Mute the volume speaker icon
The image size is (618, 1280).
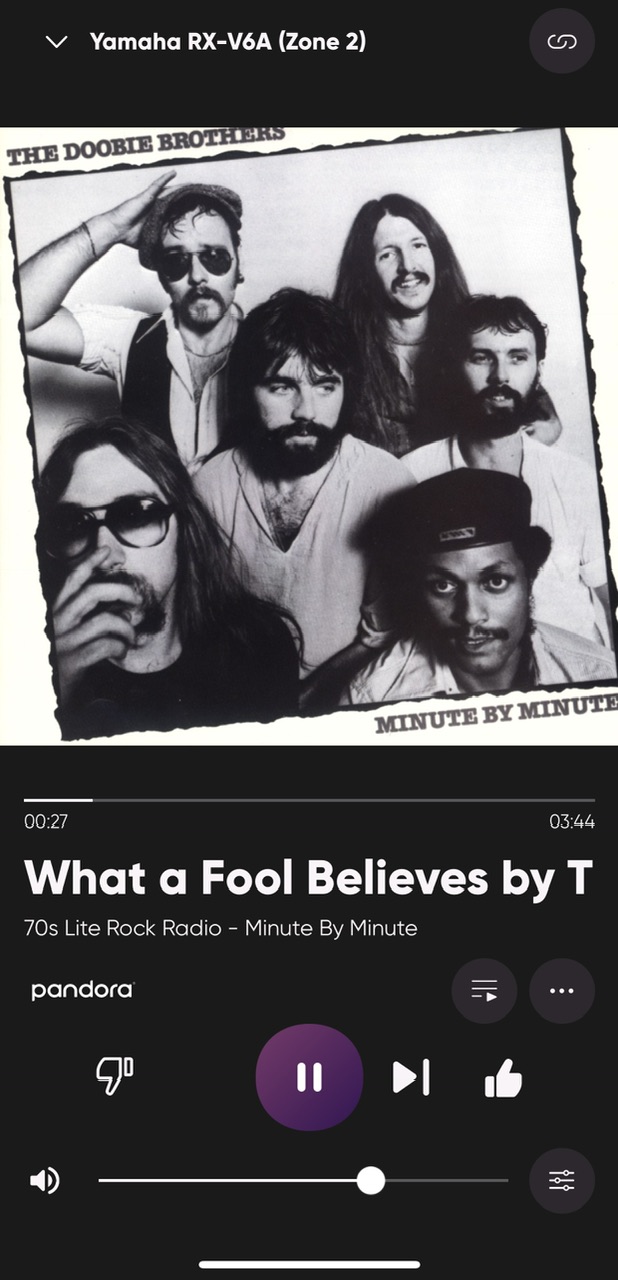point(44,1181)
